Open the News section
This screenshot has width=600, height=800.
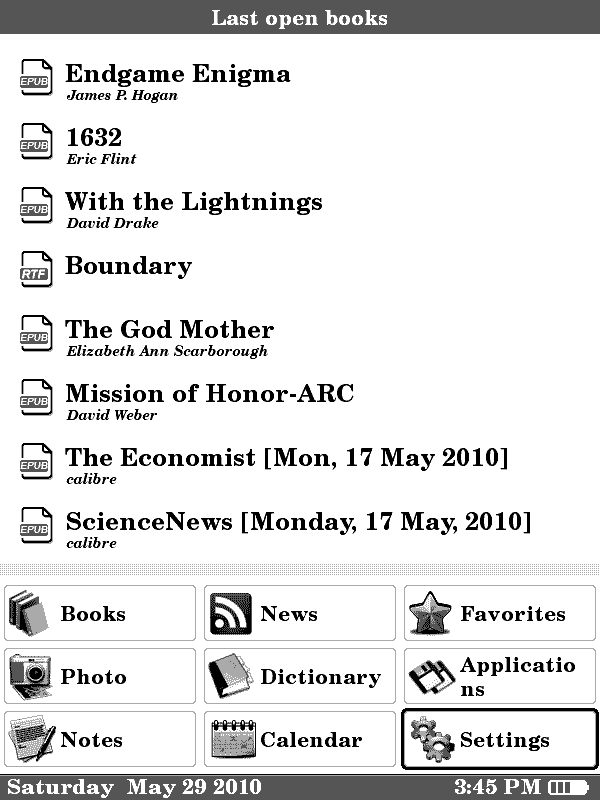[x=300, y=614]
